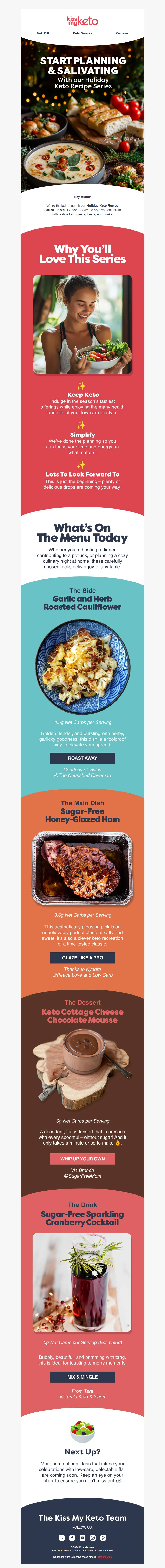Go to Keto Snacks
The image size is (165, 1568).
(x=82, y=33)
